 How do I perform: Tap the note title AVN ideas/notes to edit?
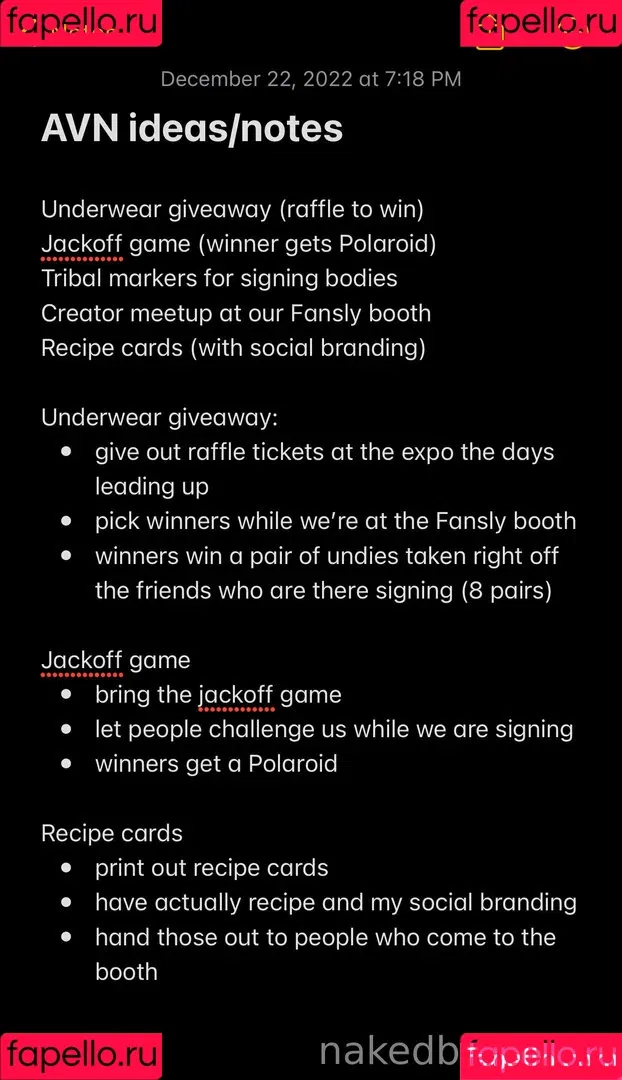coord(192,129)
